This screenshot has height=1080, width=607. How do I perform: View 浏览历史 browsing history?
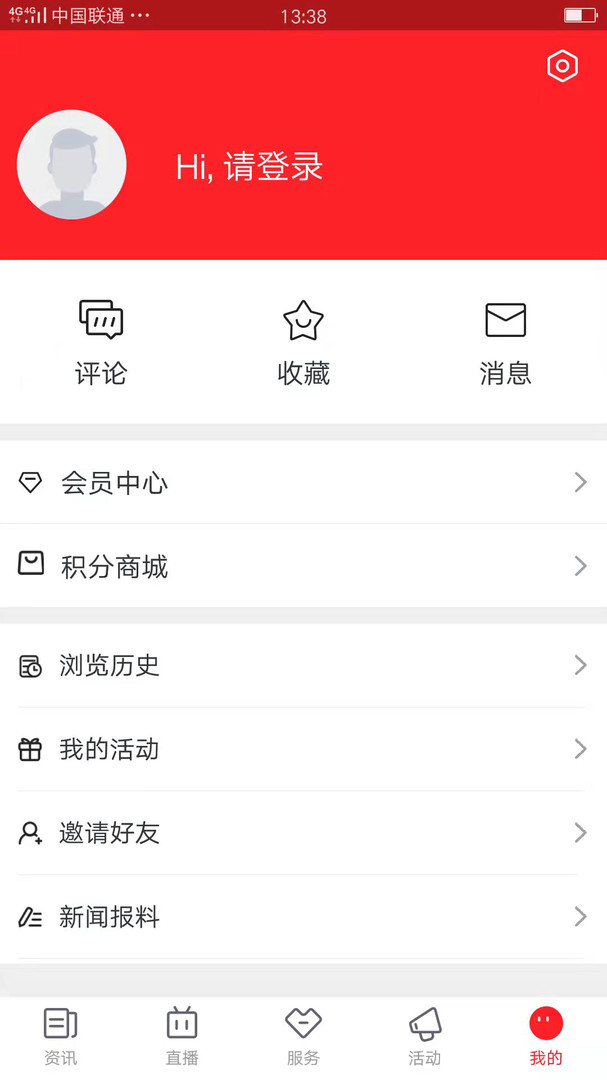(303, 665)
